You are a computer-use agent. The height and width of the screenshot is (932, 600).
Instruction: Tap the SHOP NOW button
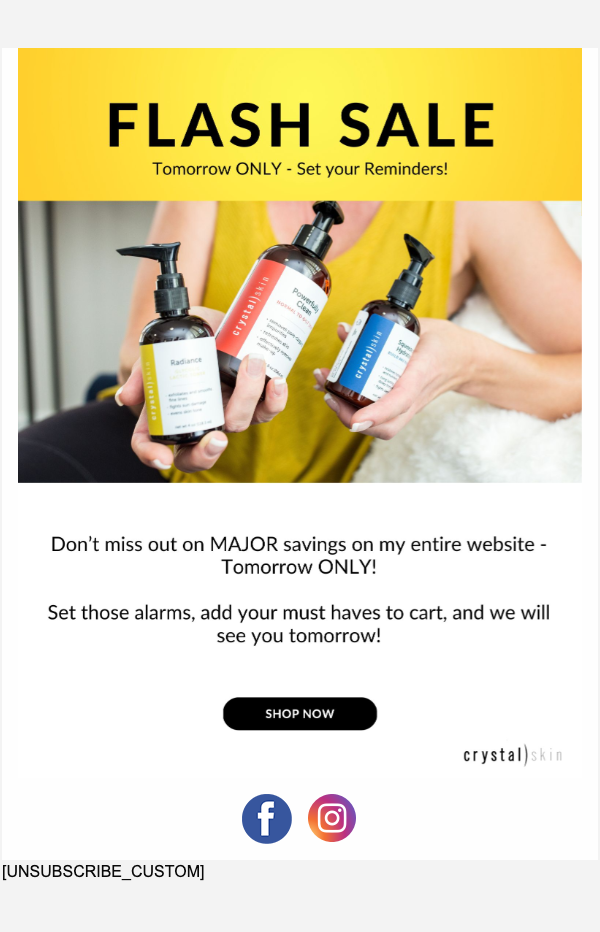[x=300, y=714]
